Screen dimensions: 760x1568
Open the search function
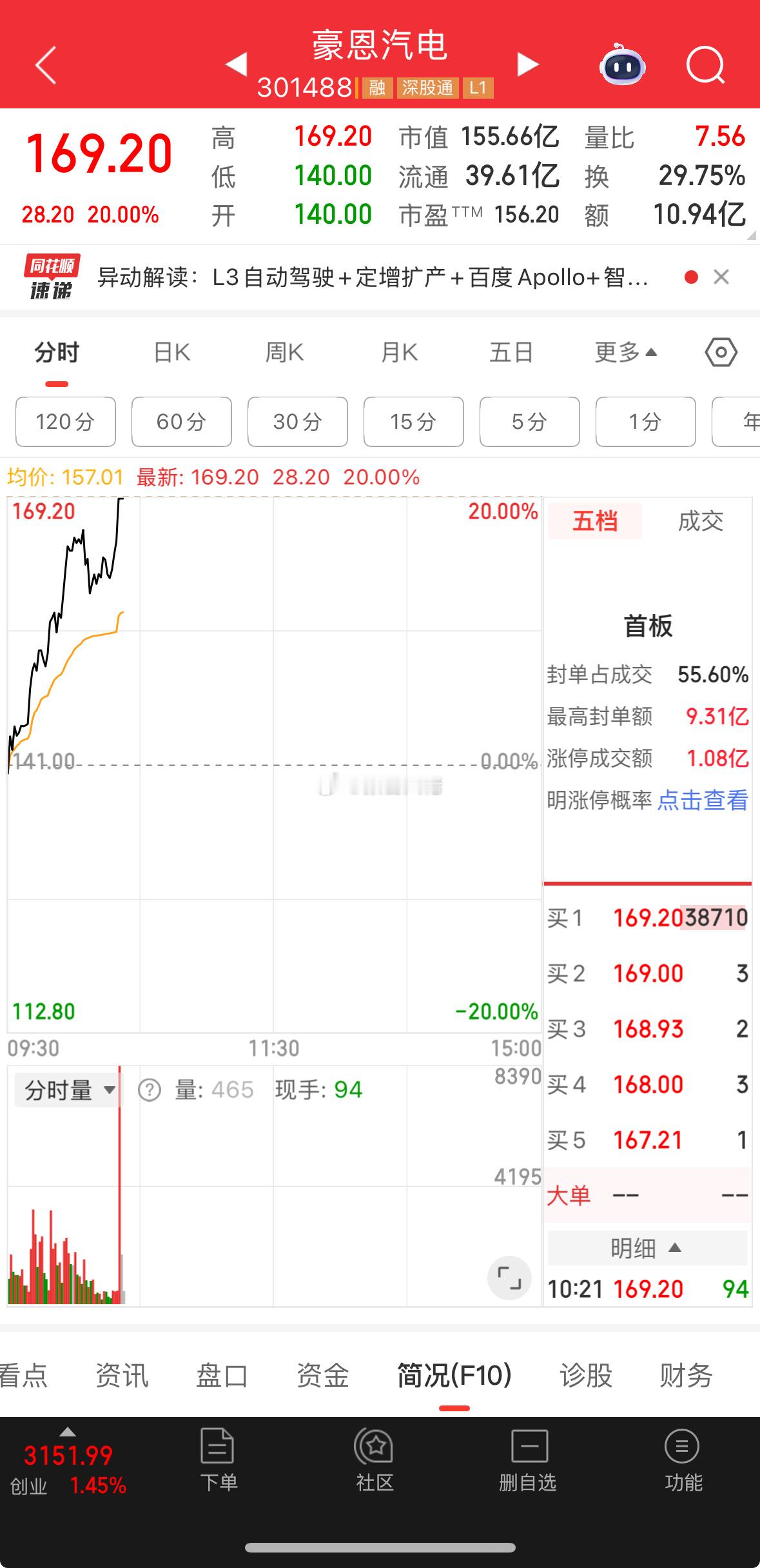[705, 65]
